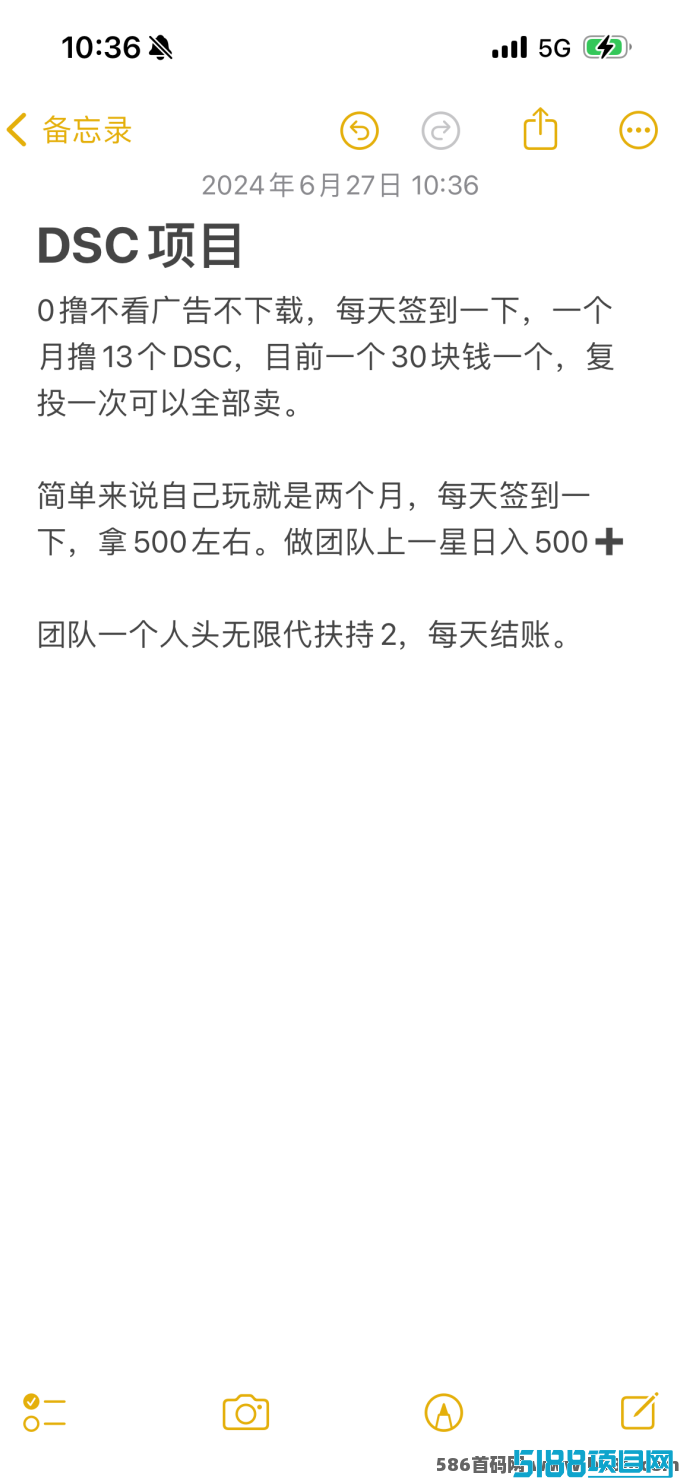Go back to the 备忘录 notes list
This screenshot has width=685, height=1482.
[70, 130]
